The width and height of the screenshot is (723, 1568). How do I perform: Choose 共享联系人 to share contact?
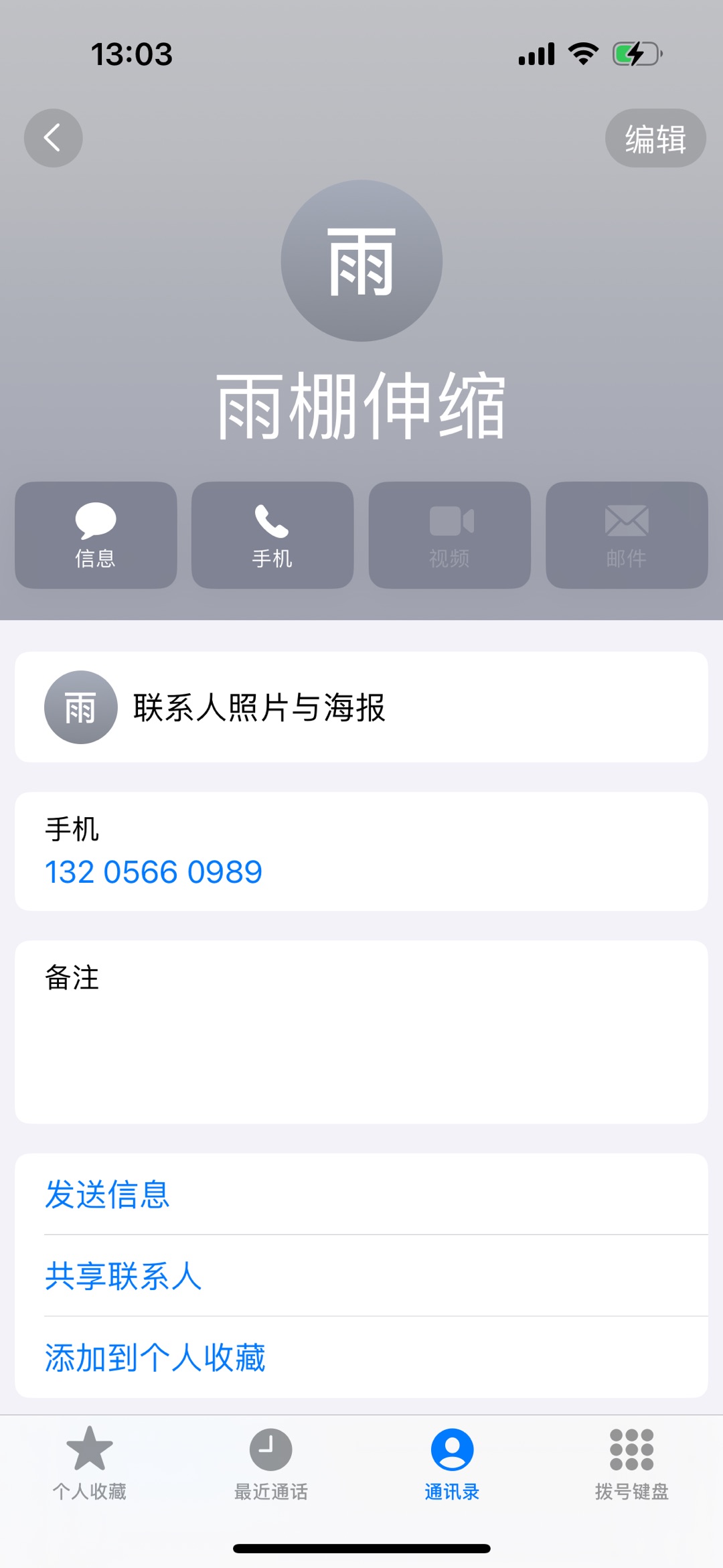coord(123,1276)
